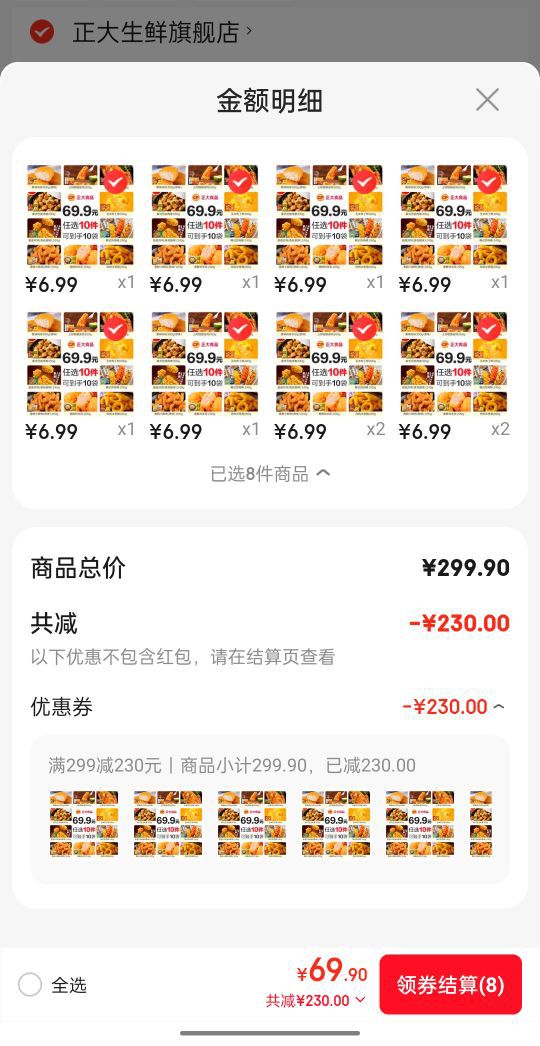Uncheck the 正大生鲜旗舰店 store checkbox
This screenshot has width=540, height=1046.
(41, 31)
